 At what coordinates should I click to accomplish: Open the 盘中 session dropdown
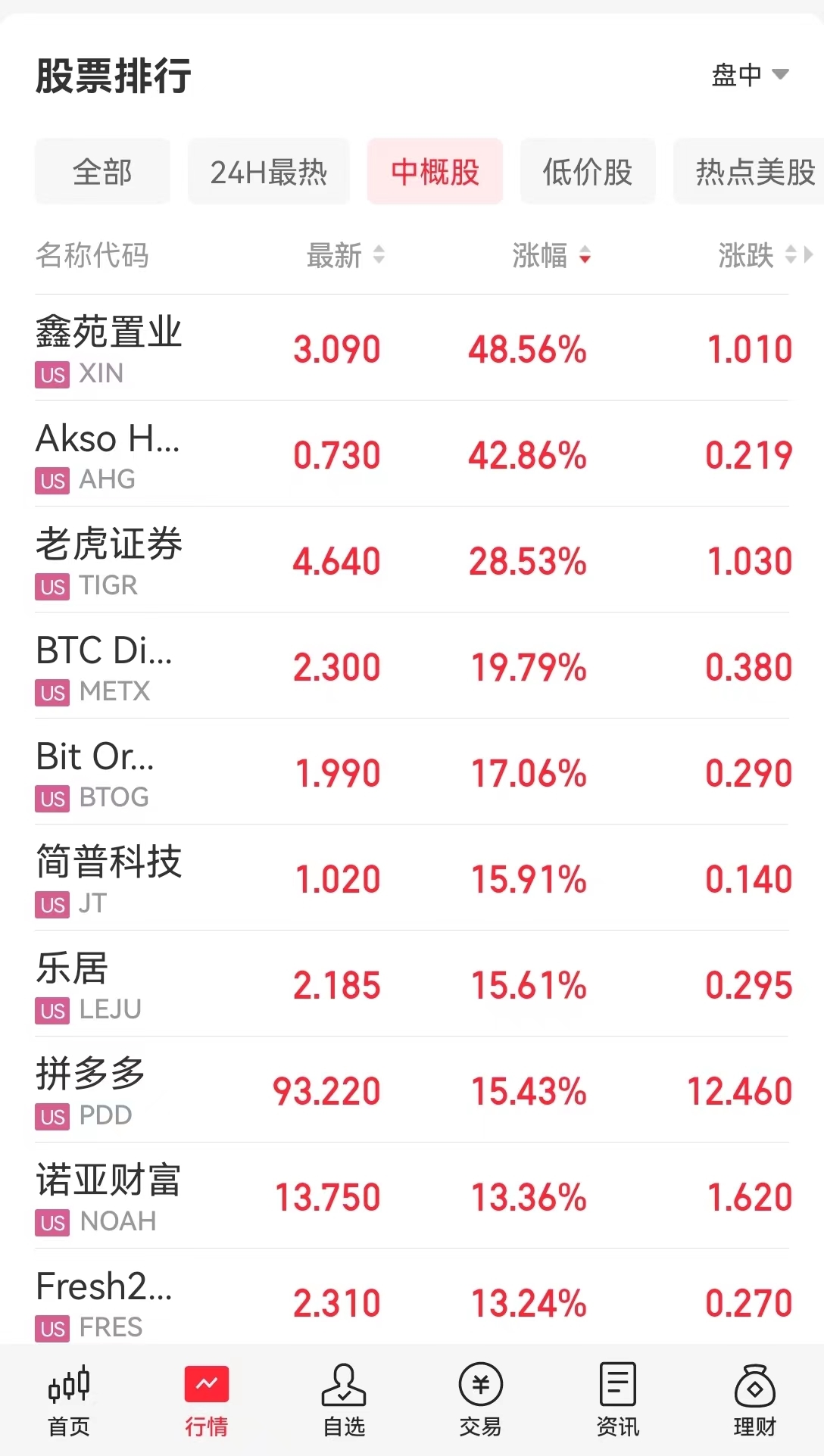pyautogui.click(x=750, y=74)
